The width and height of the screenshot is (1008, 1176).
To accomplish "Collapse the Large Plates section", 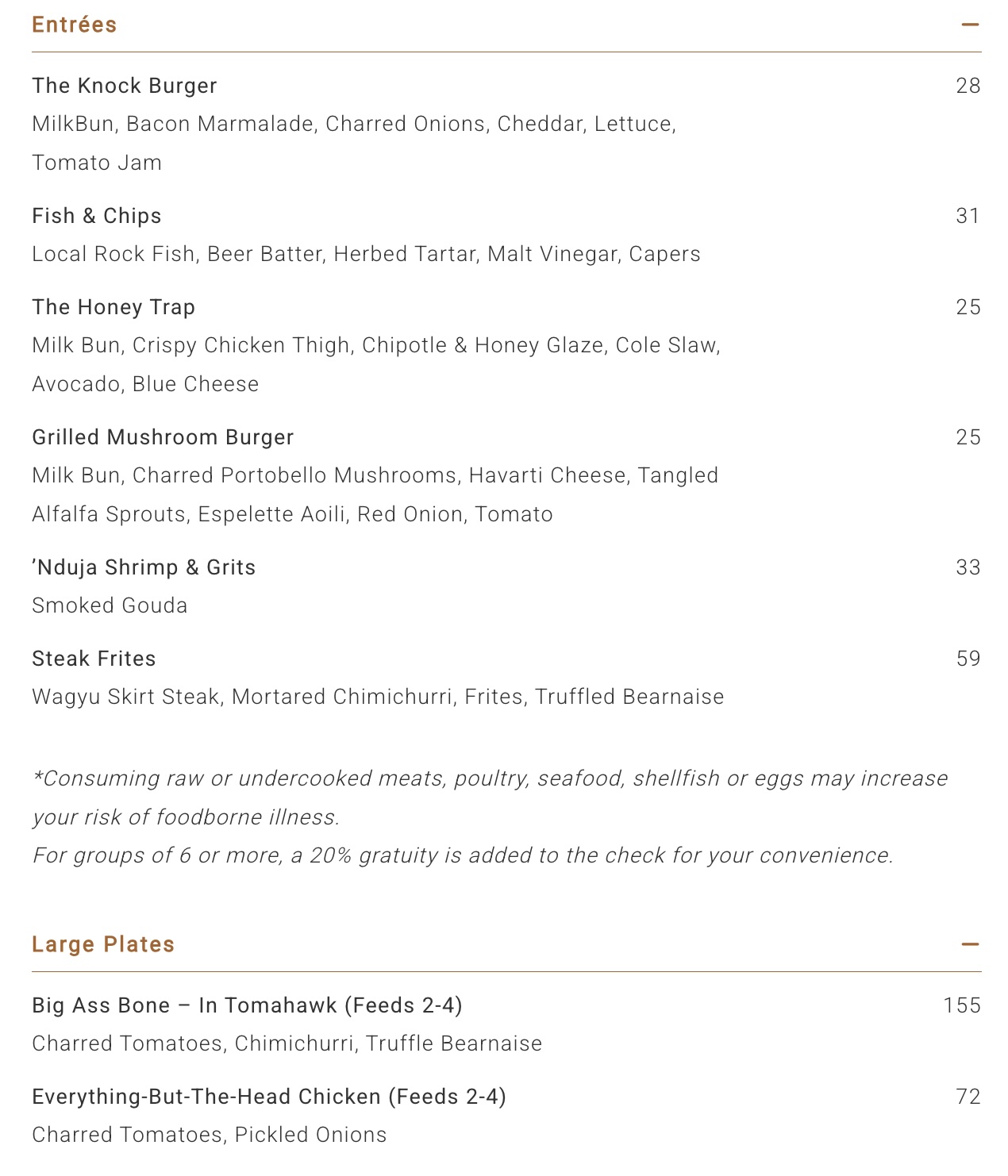I will pyautogui.click(x=970, y=944).
